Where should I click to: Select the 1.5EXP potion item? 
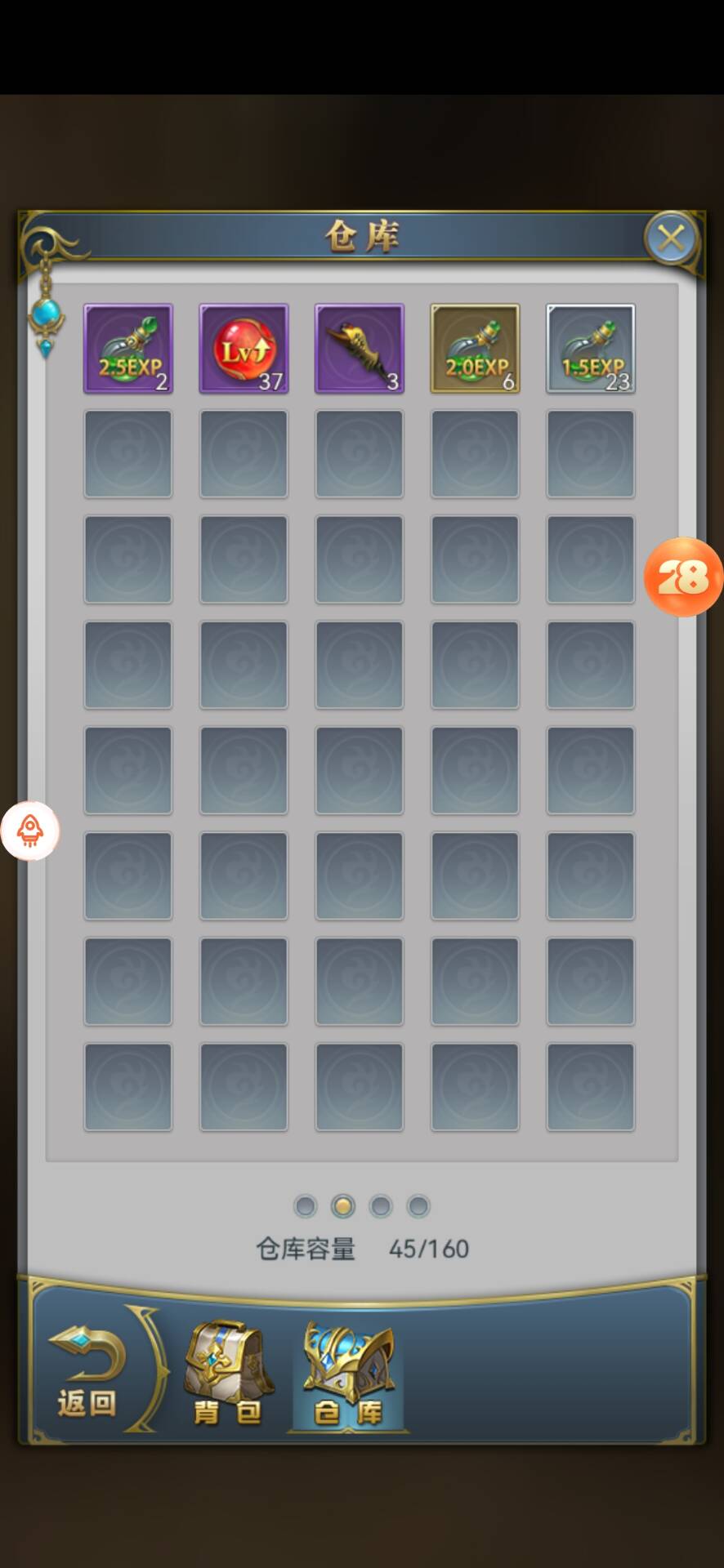click(590, 349)
